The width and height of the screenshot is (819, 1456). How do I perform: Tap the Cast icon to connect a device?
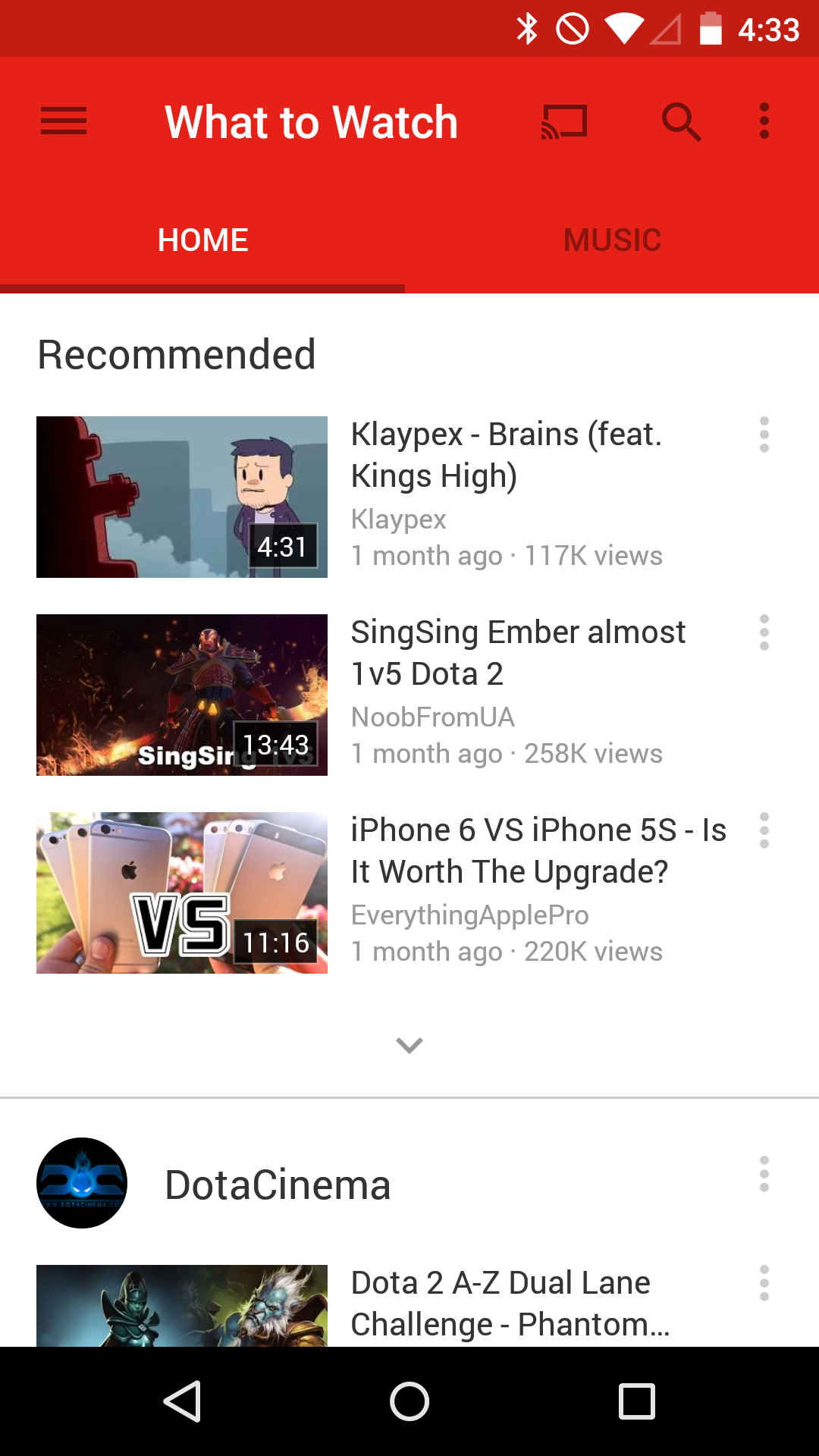pos(564,121)
